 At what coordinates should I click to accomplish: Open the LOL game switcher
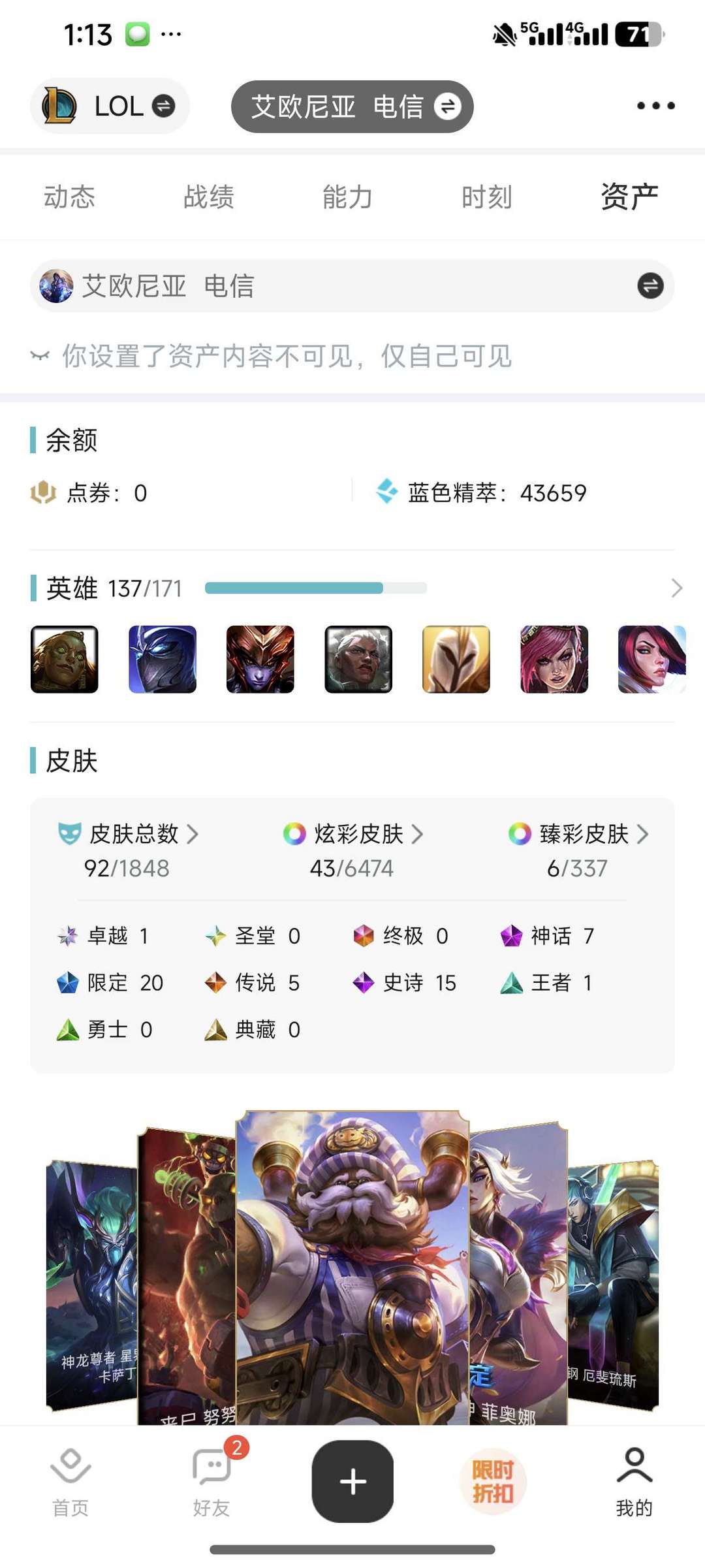coord(110,106)
